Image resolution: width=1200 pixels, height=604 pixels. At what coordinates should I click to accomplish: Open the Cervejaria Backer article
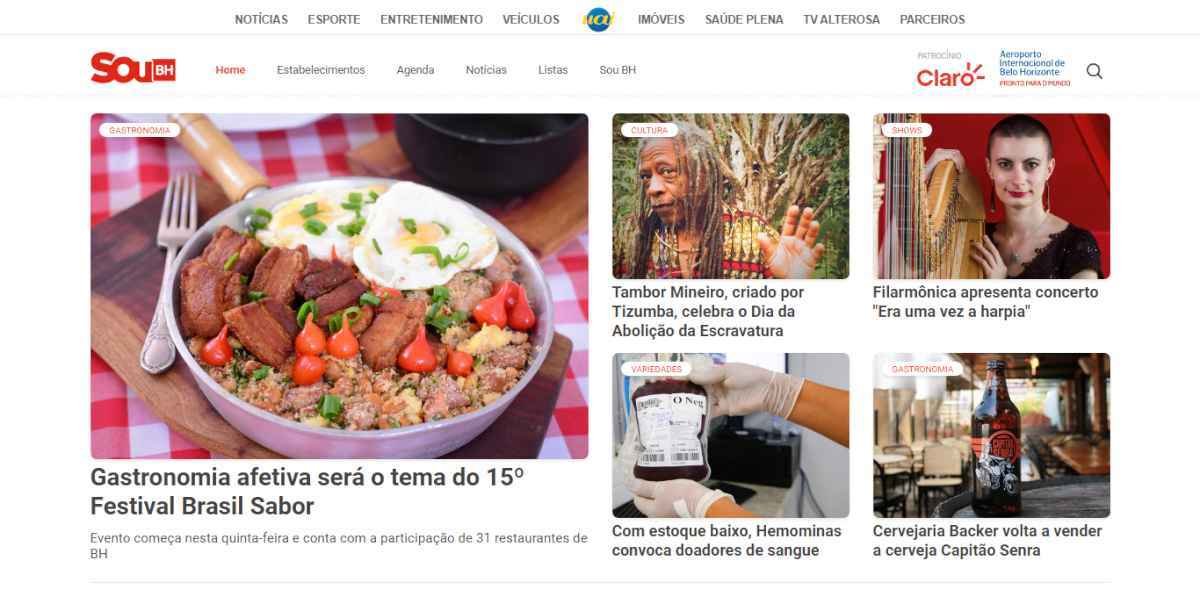coord(987,540)
